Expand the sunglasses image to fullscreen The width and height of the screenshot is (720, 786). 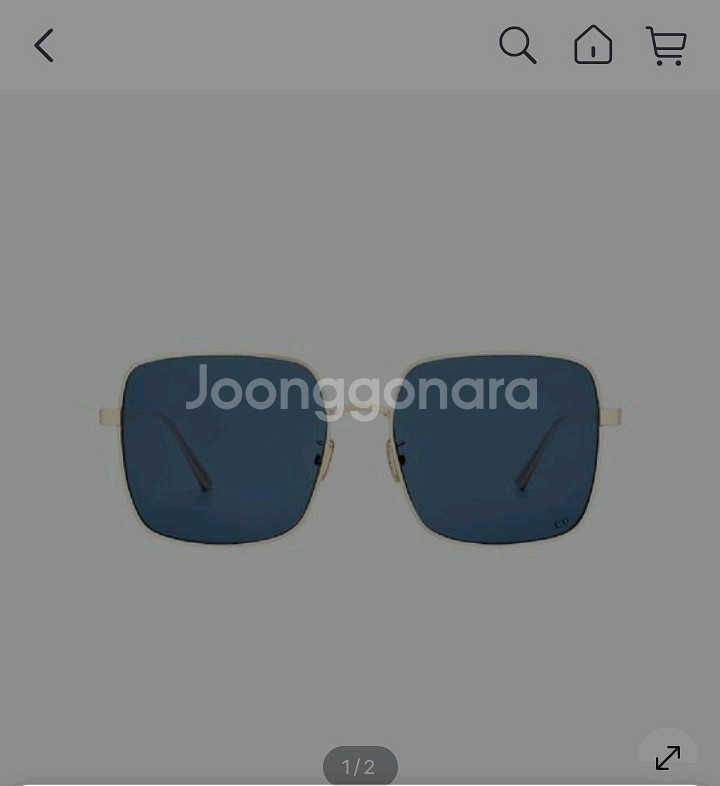pos(667,757)
